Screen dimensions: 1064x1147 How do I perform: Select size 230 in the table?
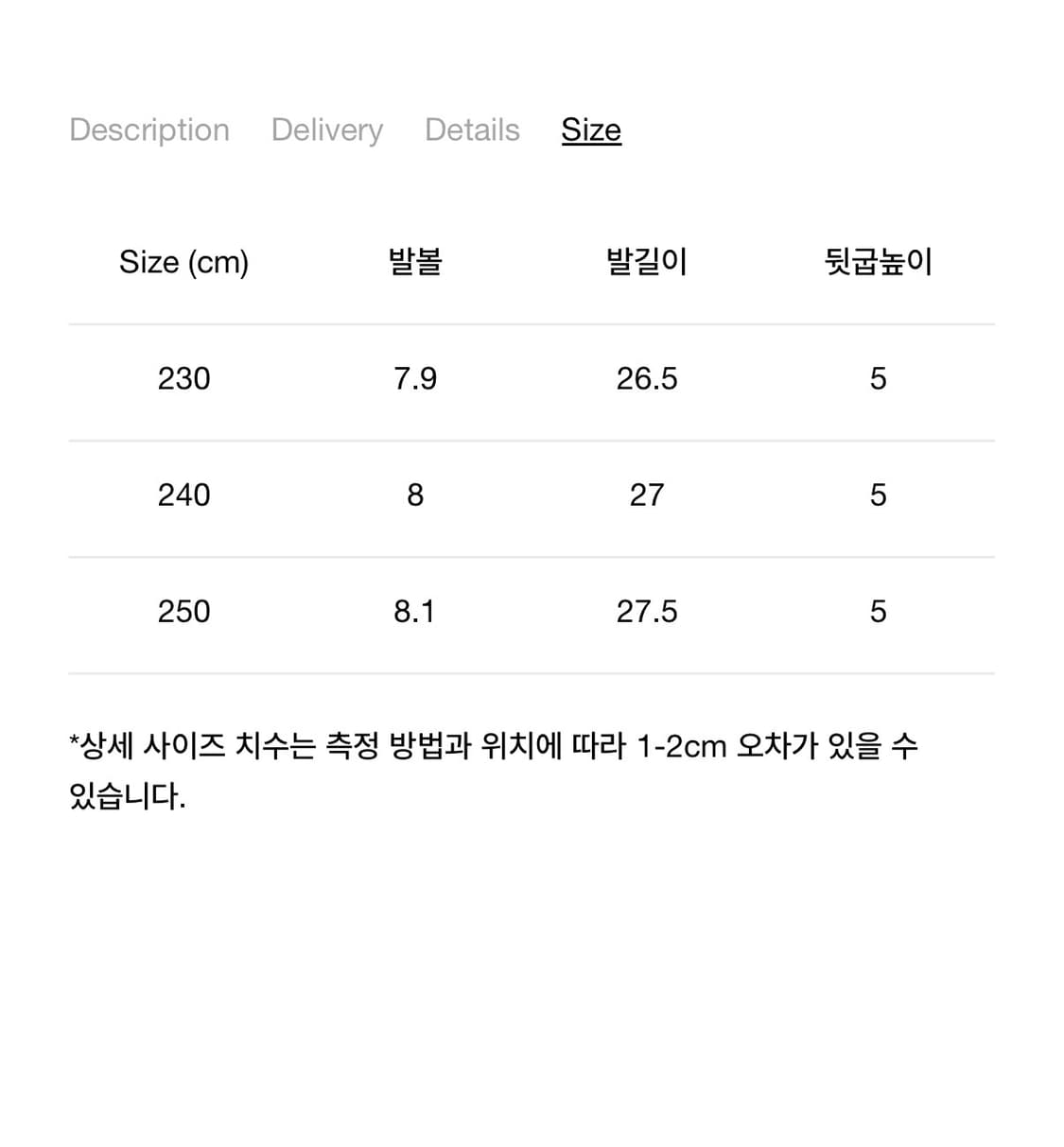(x=183, y=378)
